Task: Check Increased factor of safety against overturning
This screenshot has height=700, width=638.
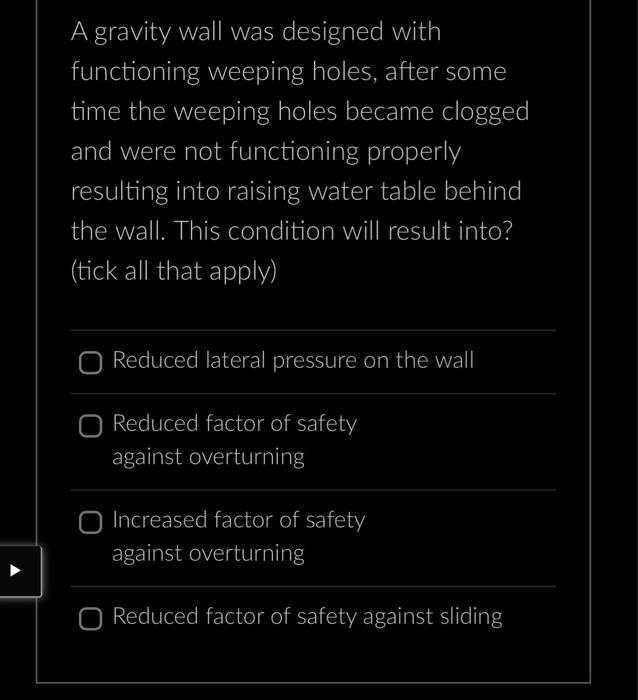Action: (x=90, y=522)
